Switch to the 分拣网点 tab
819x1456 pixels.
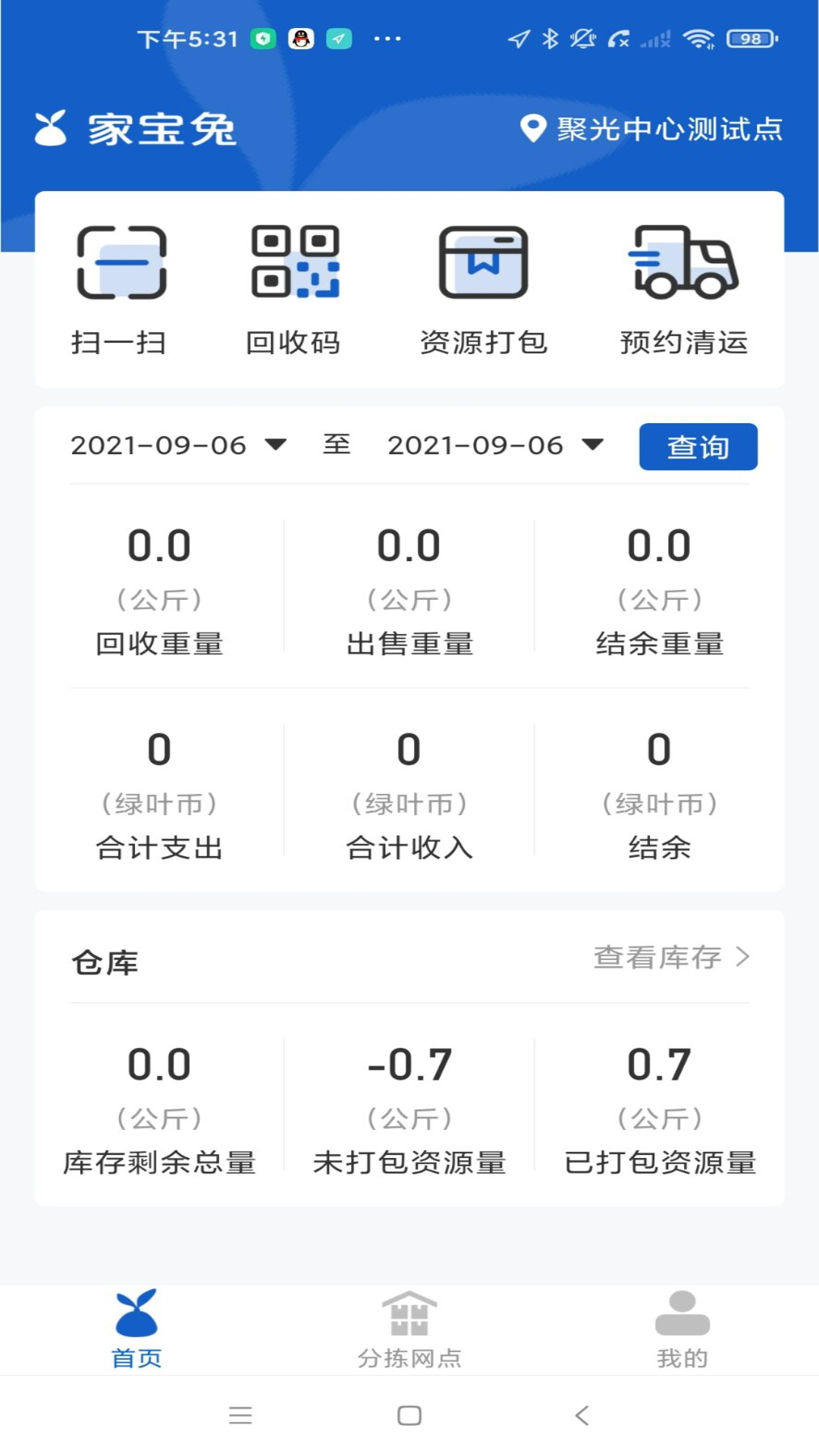coord(409,1329)
